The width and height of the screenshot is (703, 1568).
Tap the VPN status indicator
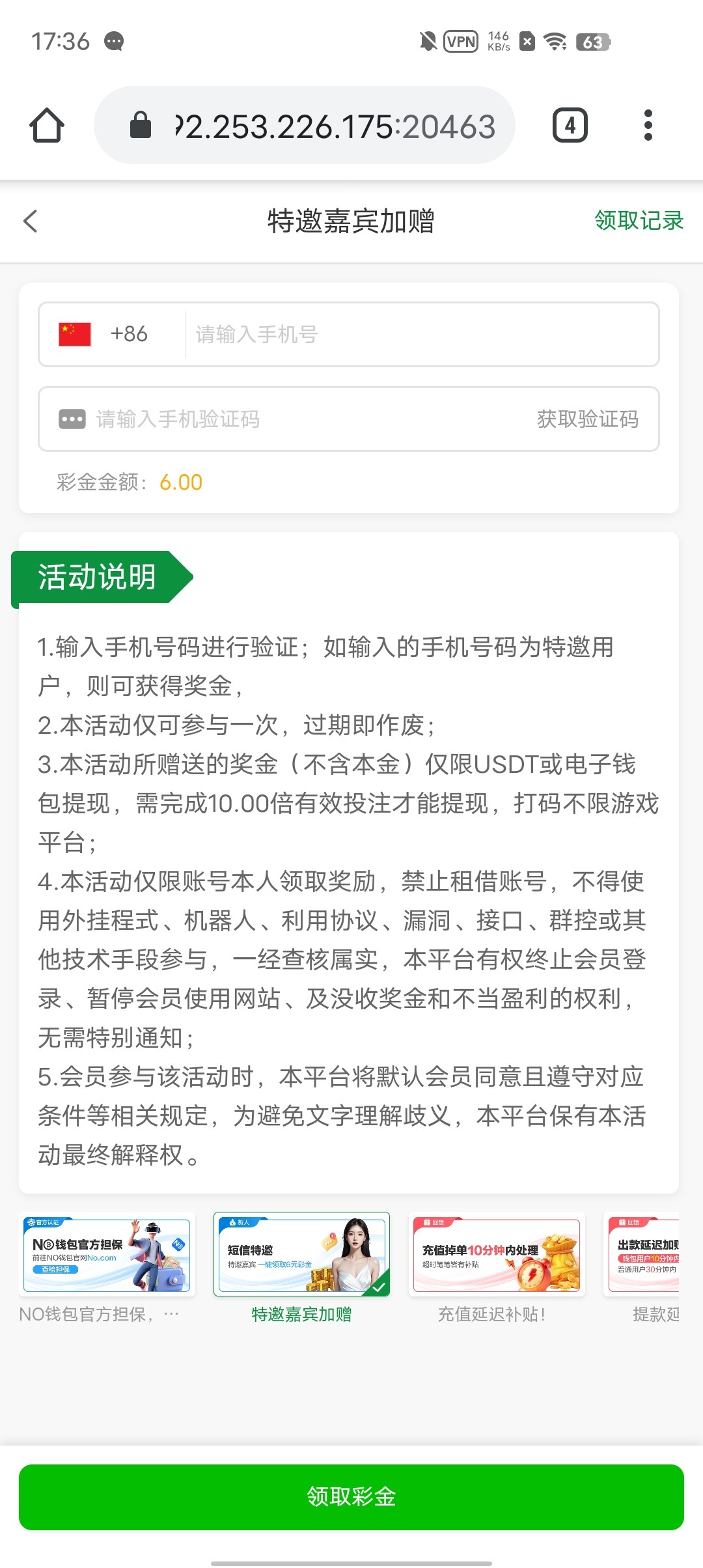point(459,41)
